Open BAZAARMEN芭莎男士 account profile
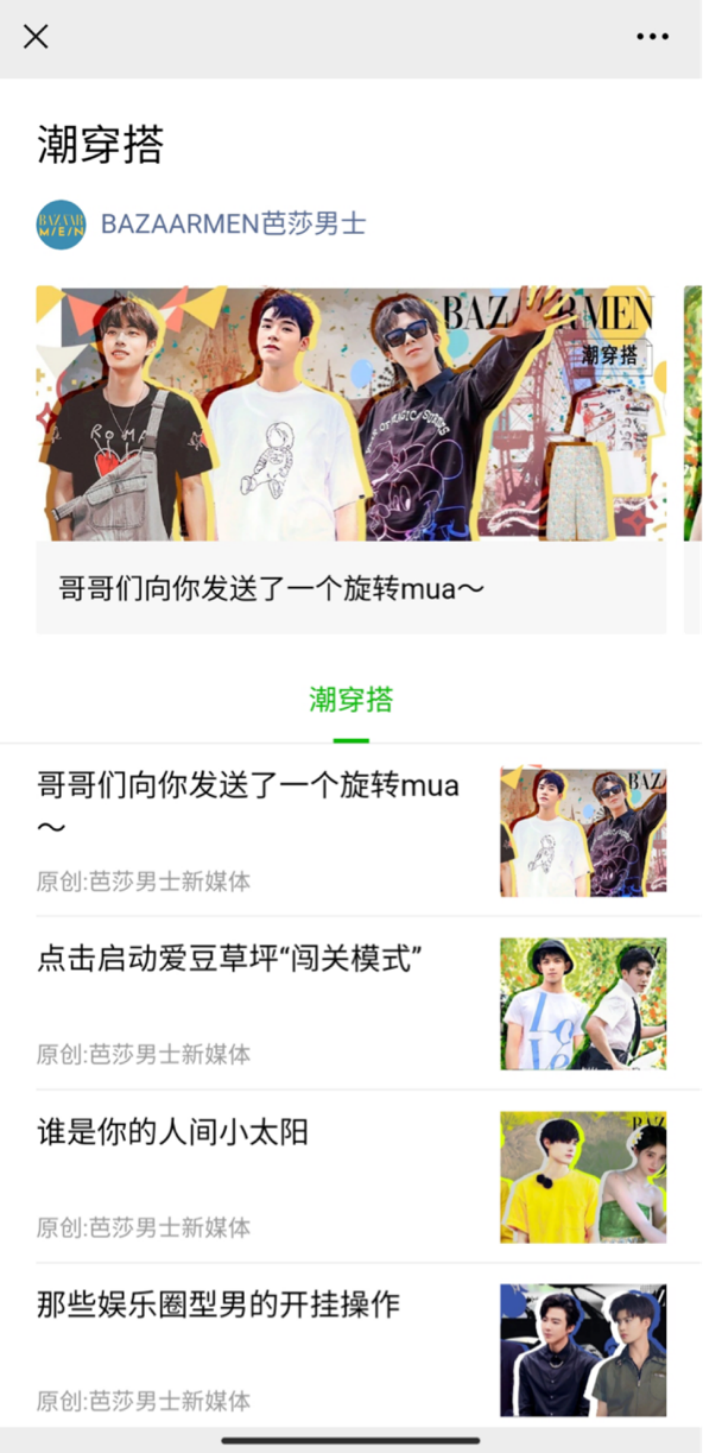Viewport: 704px width, 1453px height. point(232,223)
